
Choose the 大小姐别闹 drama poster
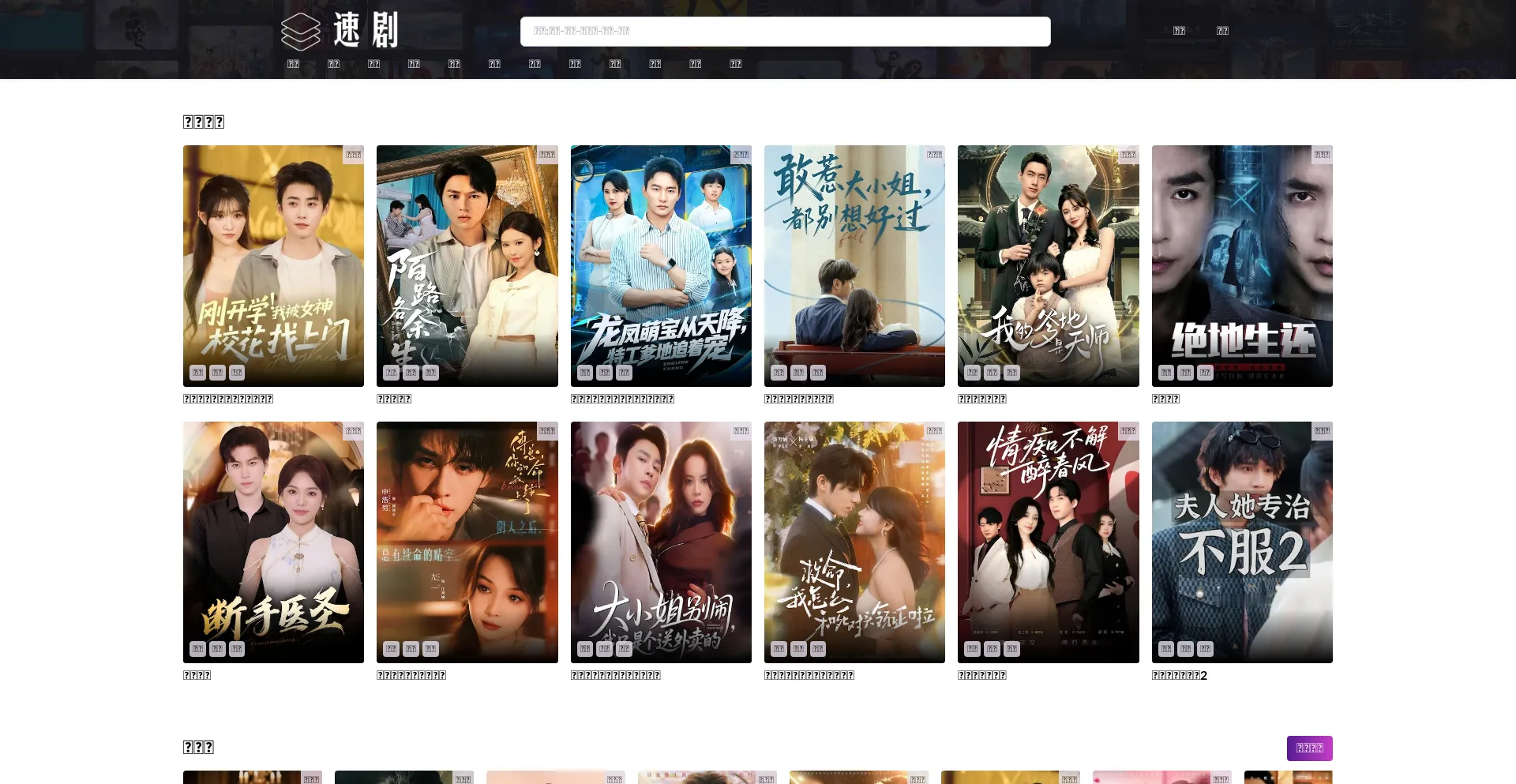(661, 542)
